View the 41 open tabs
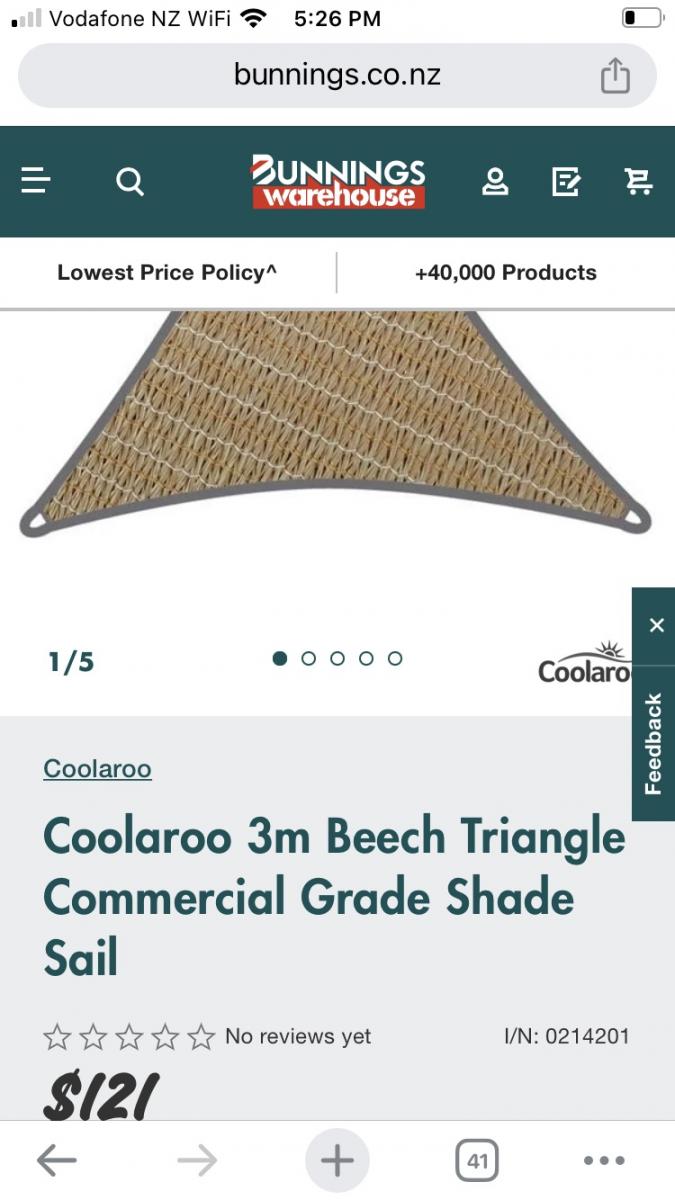Image resolution: width=675 pixels, height=1200 pixels. tap(477, 1161)
